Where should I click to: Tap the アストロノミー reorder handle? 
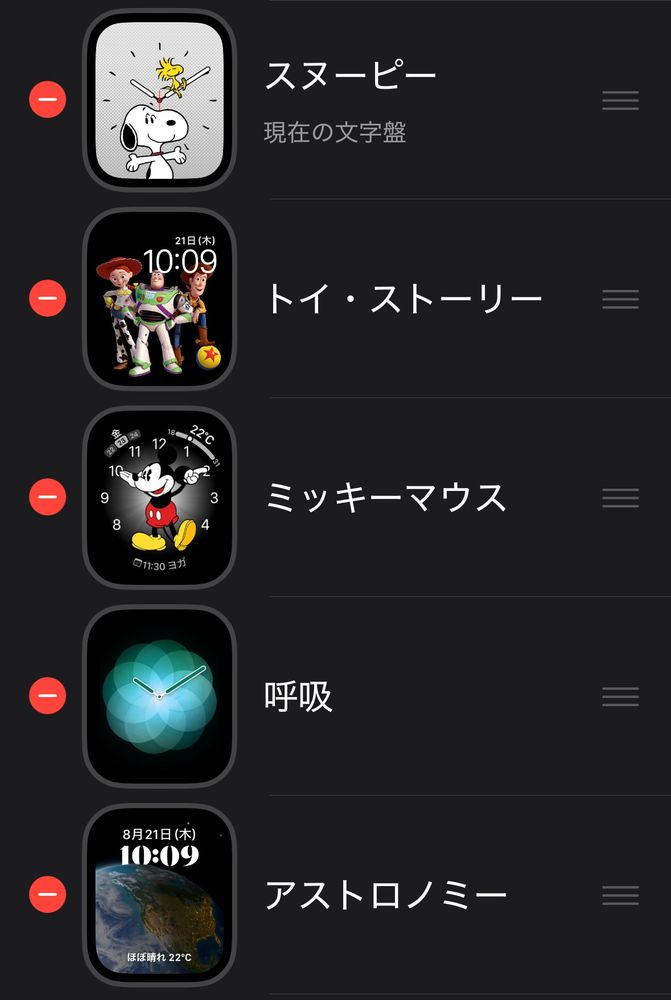click(621, 895)
